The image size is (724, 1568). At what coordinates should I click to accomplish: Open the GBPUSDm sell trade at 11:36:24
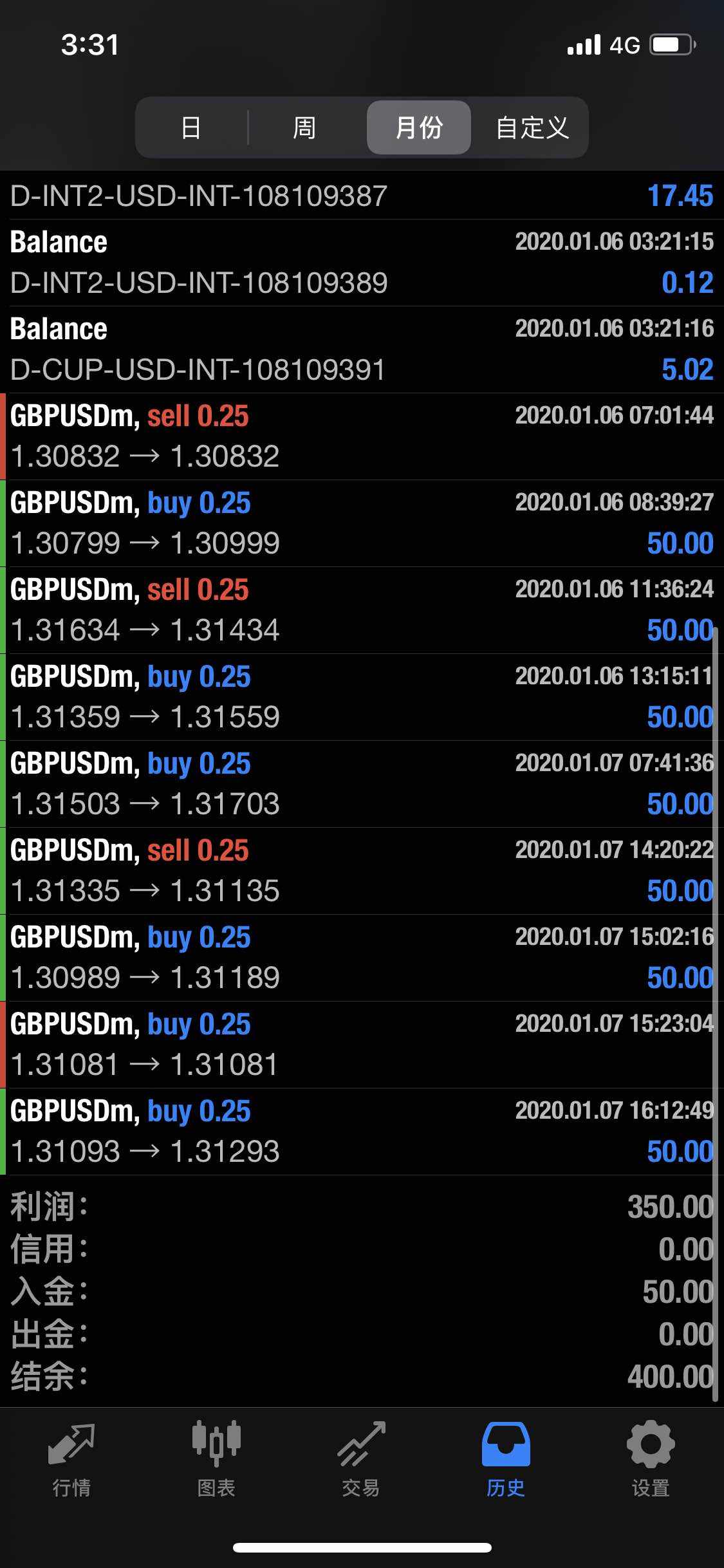click(362, 610)
